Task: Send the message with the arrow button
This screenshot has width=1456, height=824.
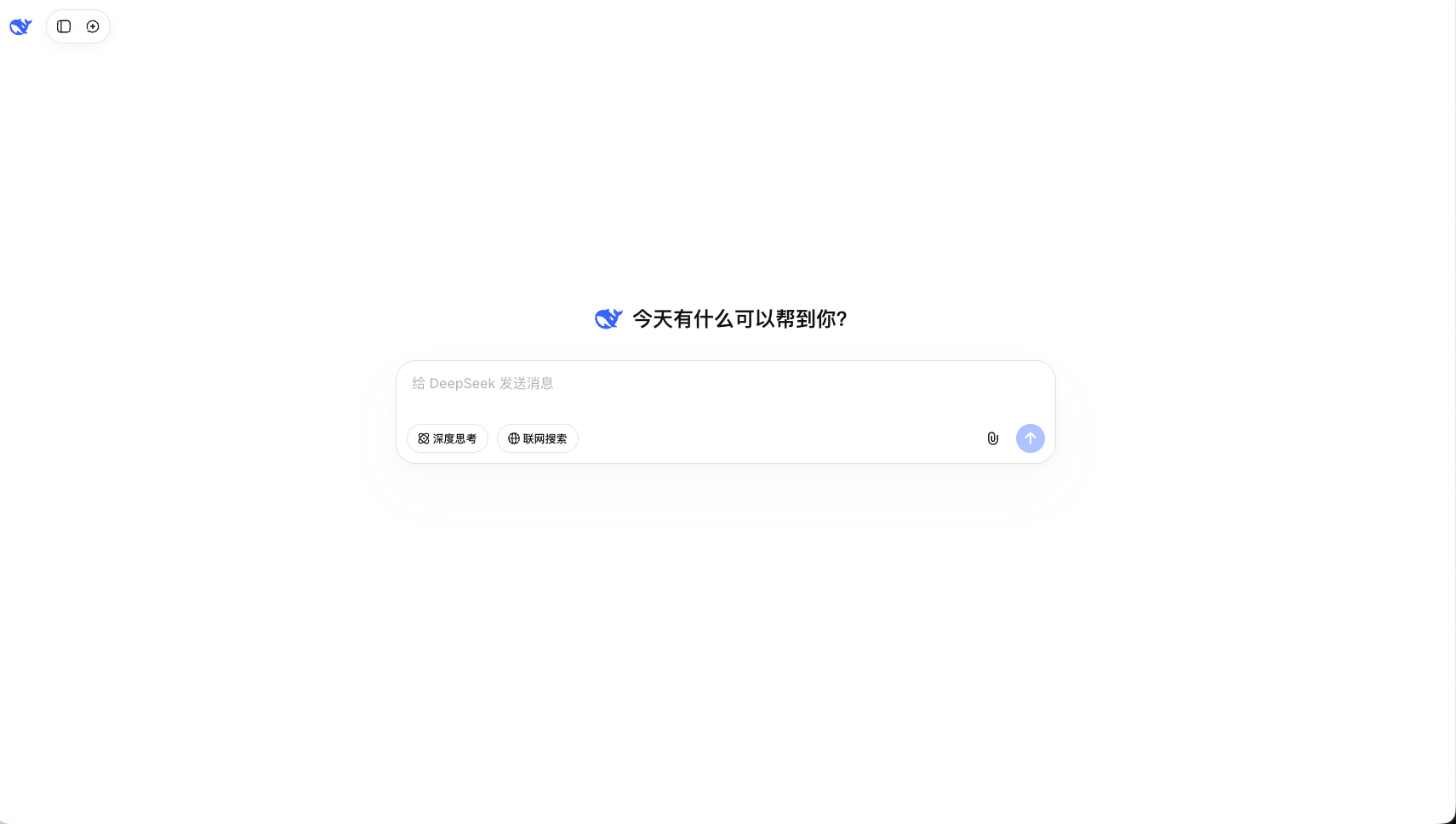Action: 1030,438
